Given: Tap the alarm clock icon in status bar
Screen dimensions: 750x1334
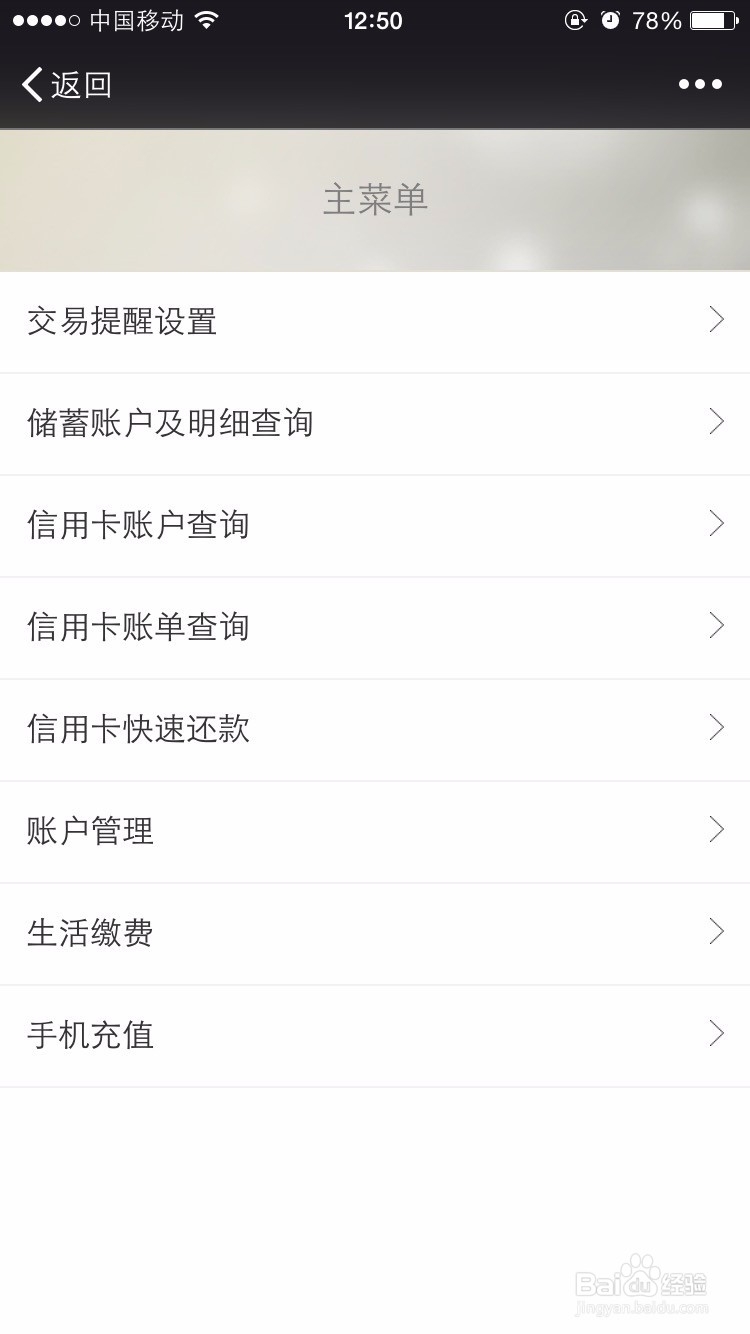Looking at the screenshot, I should tap(610, 20).
